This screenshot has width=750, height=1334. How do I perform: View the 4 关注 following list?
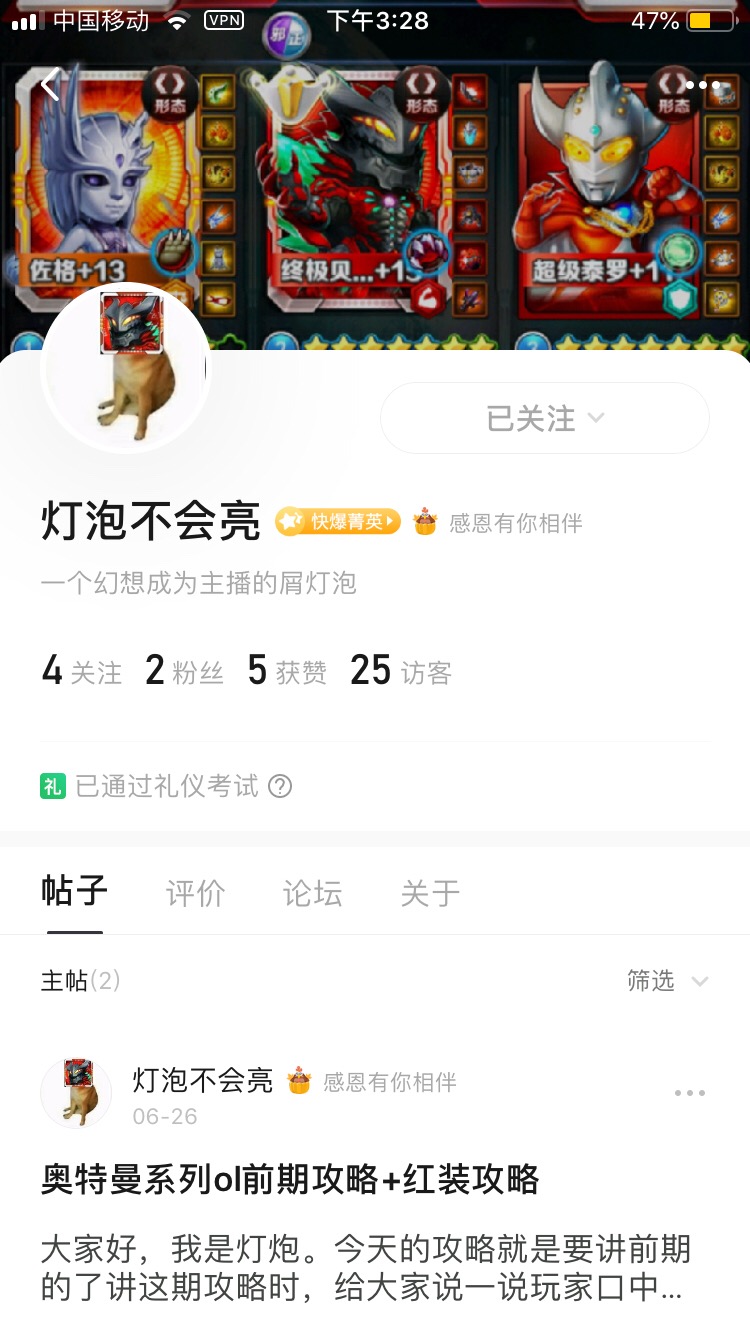82,671
